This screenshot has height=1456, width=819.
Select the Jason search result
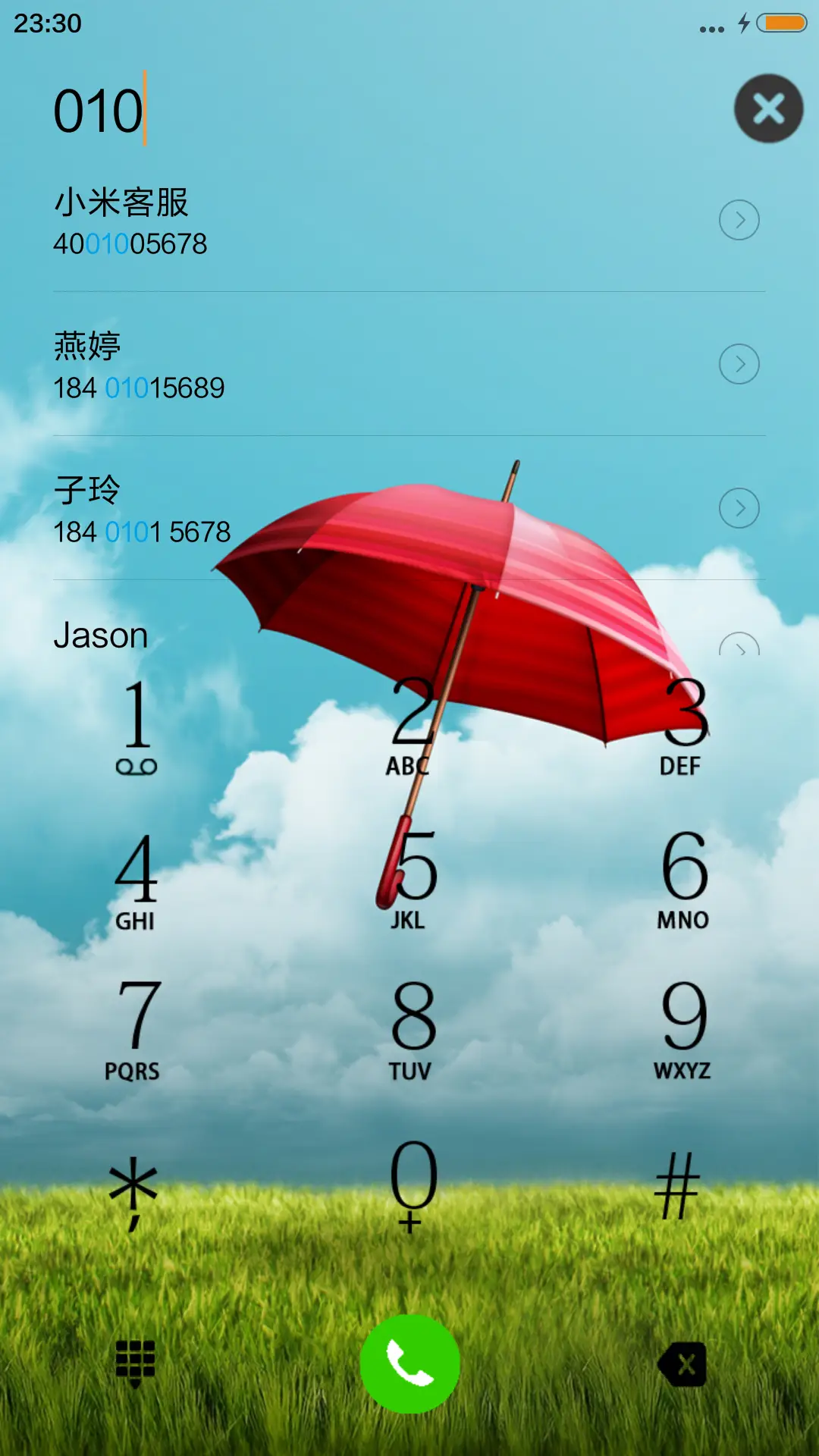click(x=227, y=635)
